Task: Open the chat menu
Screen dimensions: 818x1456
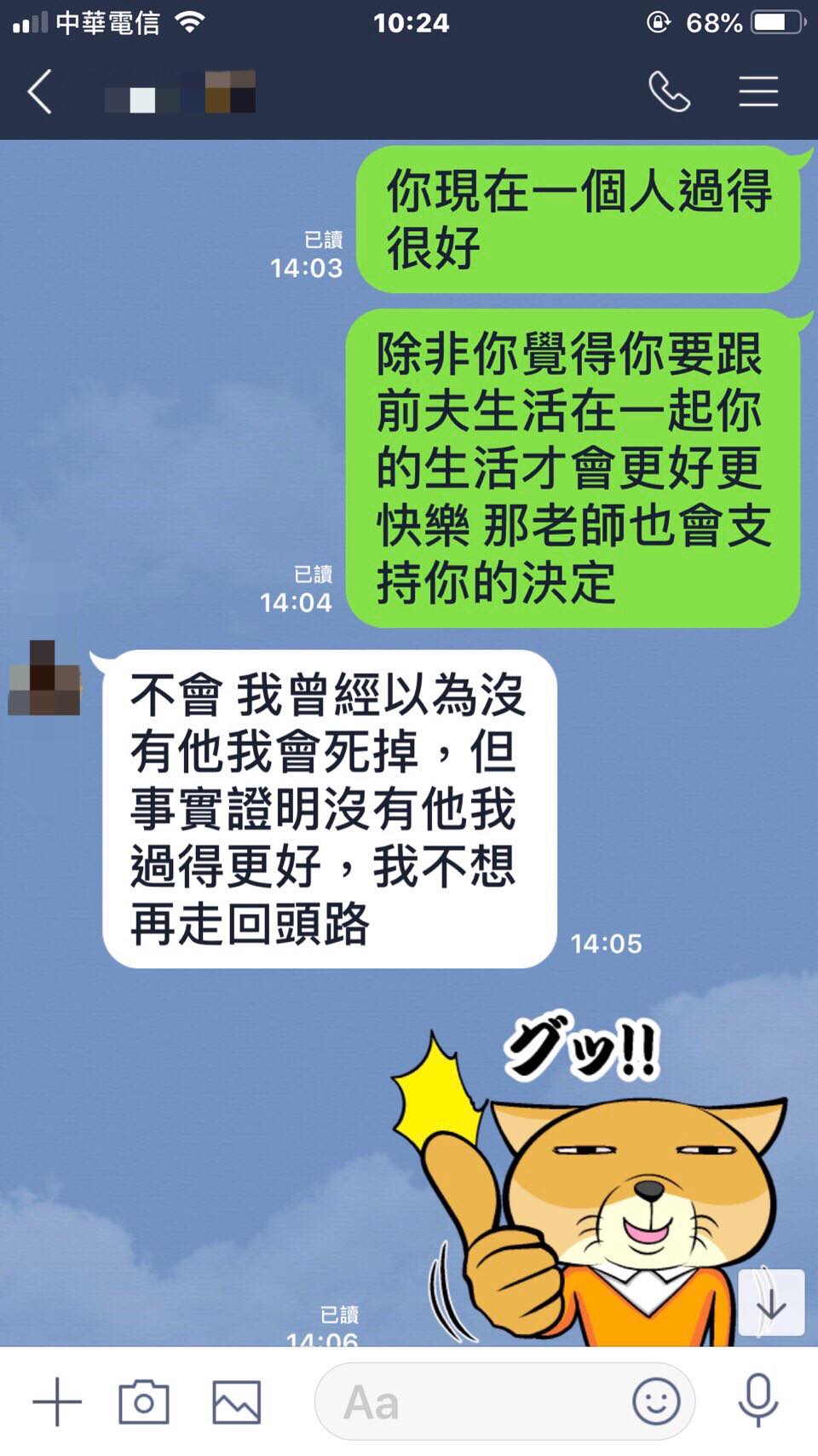Action: point(758,92)
